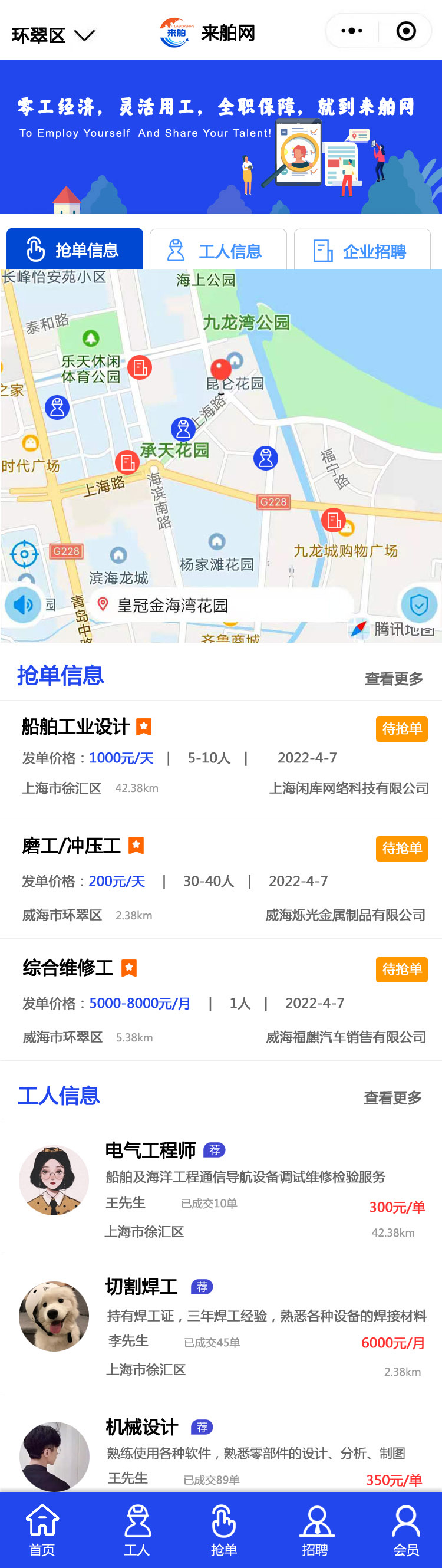Open the 环翠区 district dropdown
This screenshot has height=1568, width=442.
tap(52, 35)
